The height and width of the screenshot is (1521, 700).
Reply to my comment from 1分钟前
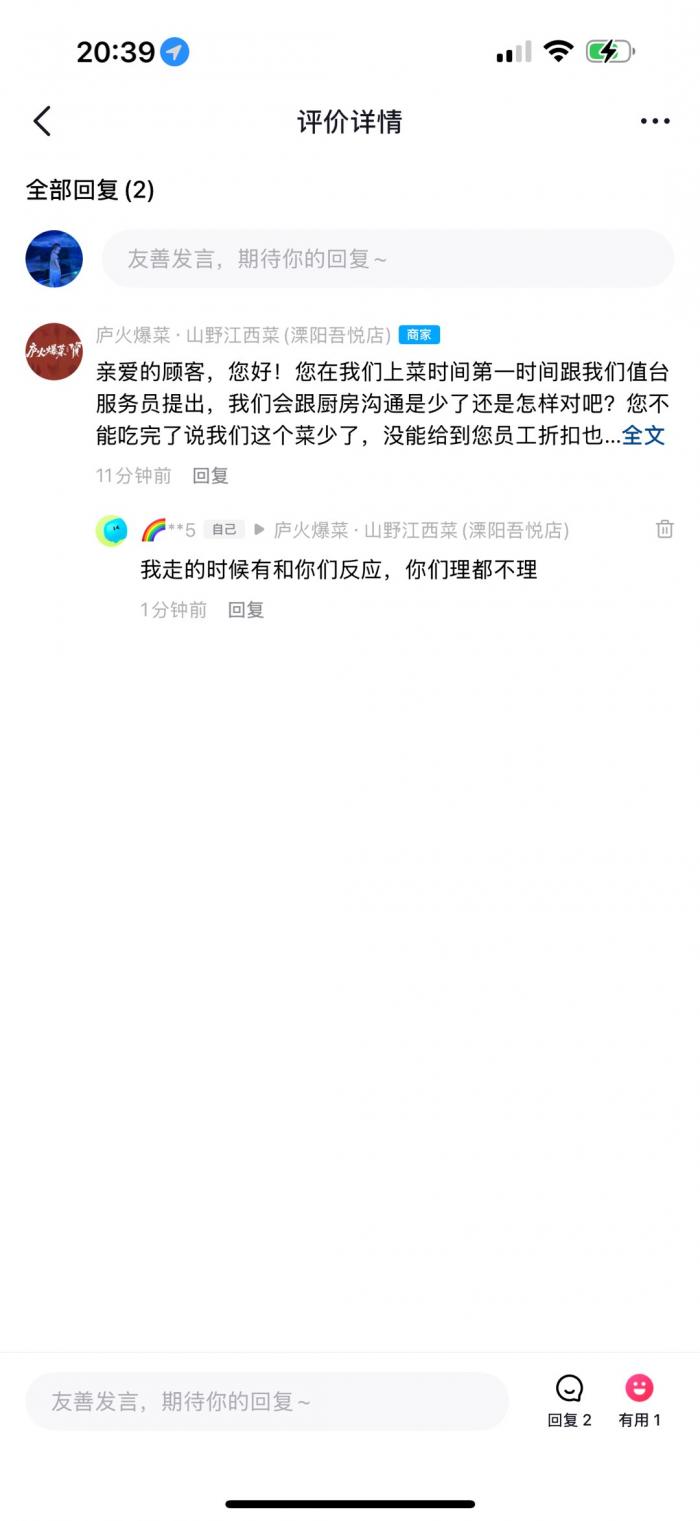click(x=245, y=610)
